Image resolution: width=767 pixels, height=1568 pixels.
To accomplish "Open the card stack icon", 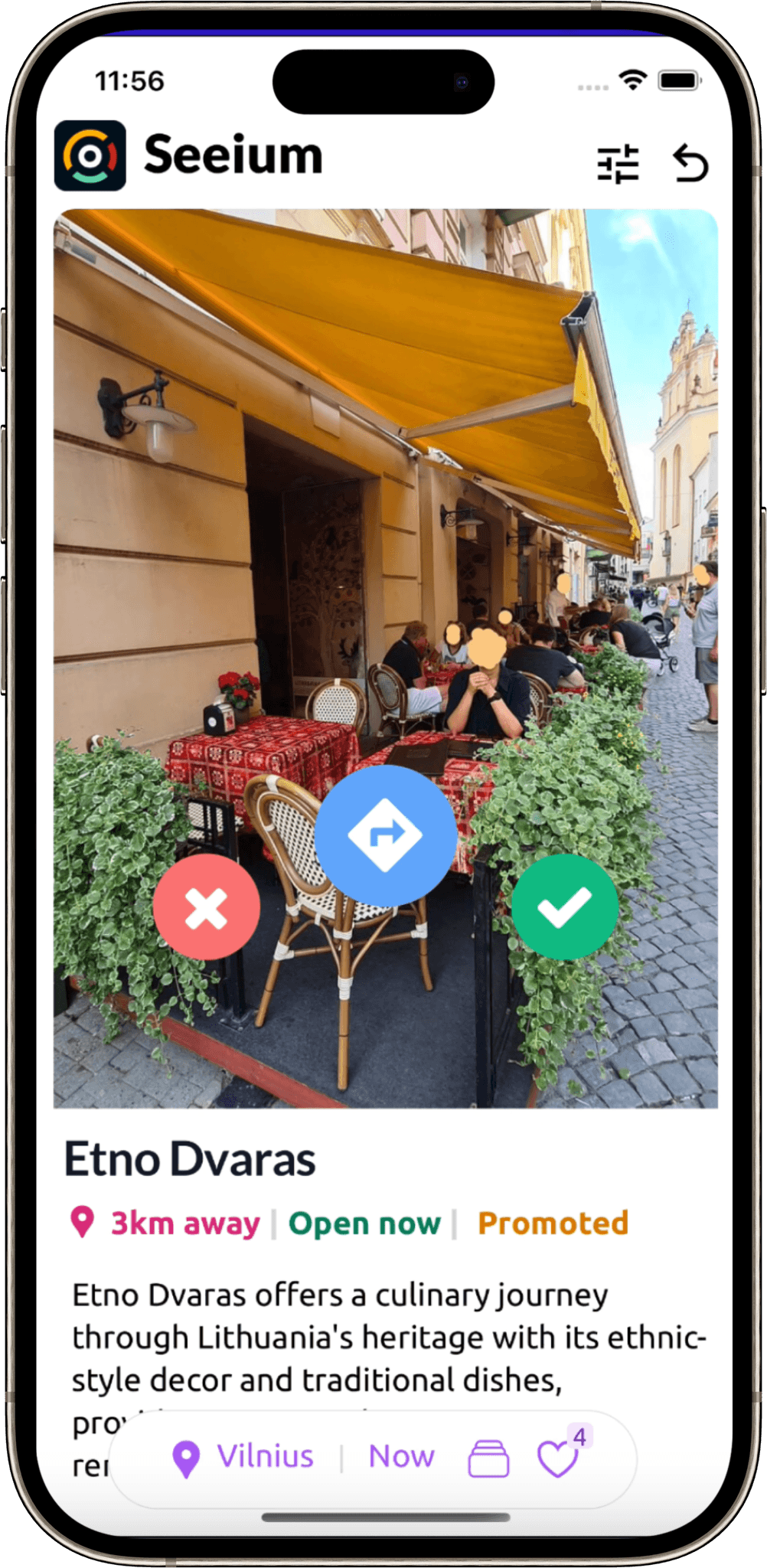I will tap(488, 1458).
